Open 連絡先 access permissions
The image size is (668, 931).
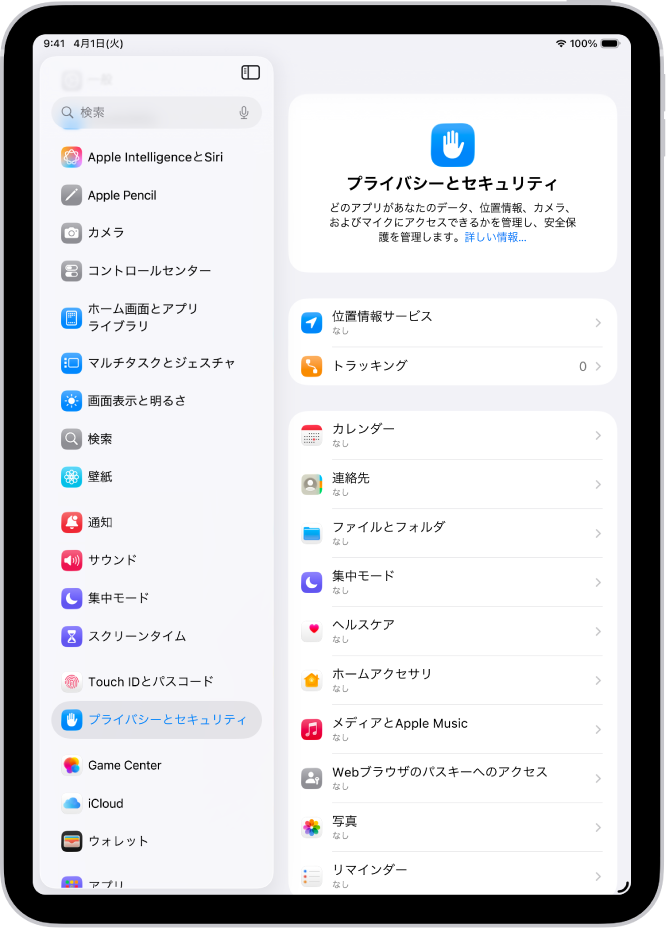[452, 484]
